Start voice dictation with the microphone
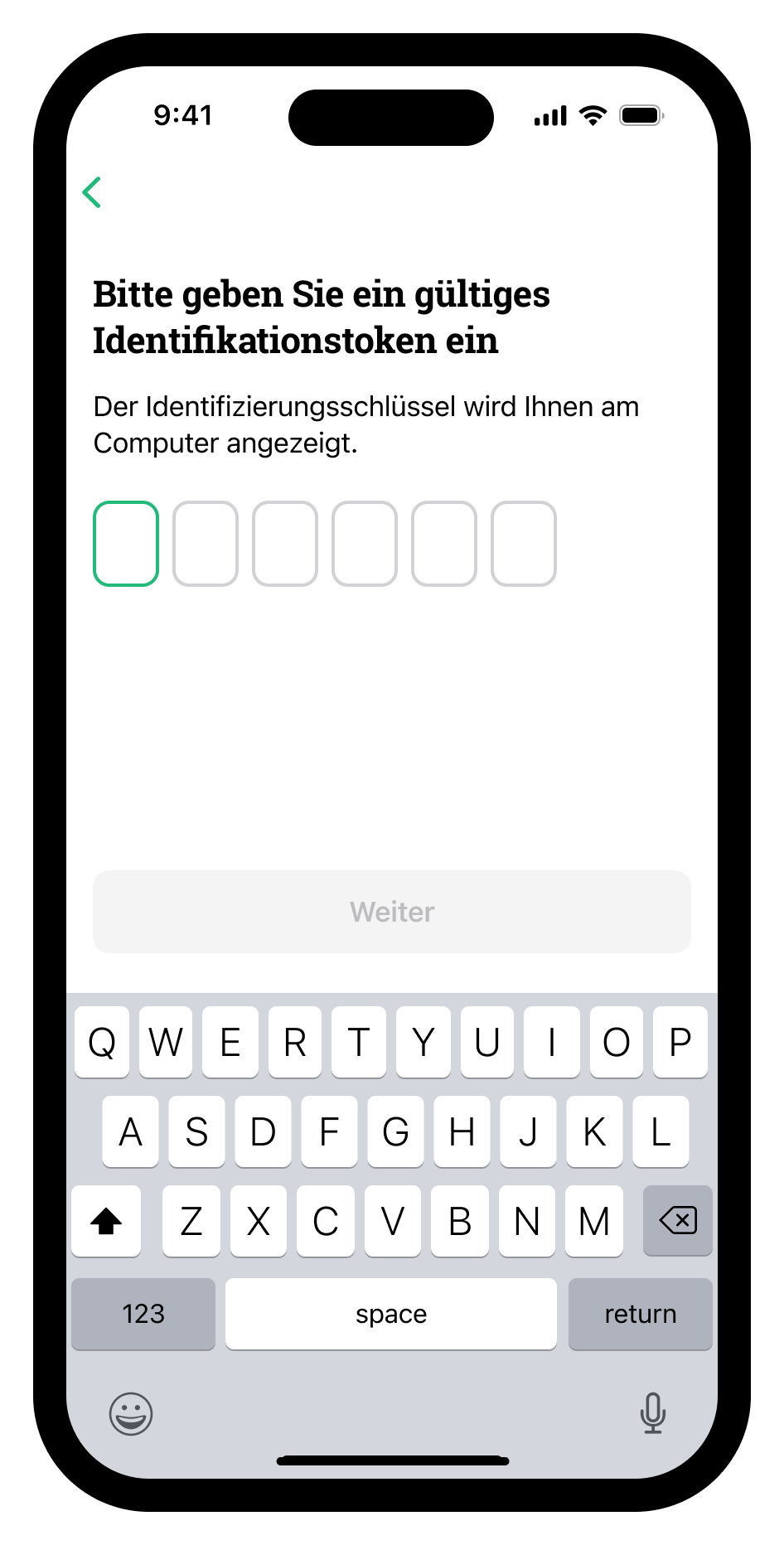The image size is (784, 1545). tap(653, 1415)
